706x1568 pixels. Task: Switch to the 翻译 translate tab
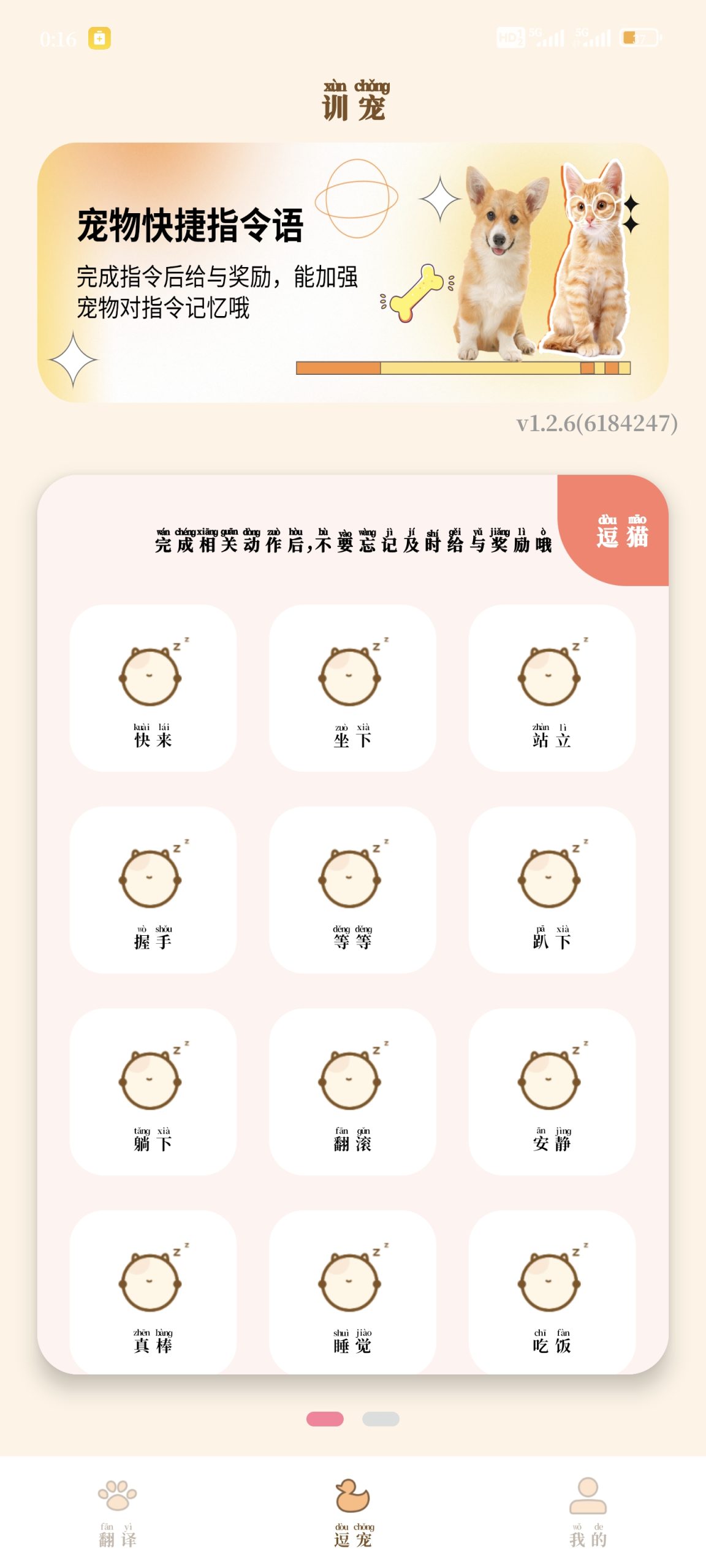point(118,1512)
